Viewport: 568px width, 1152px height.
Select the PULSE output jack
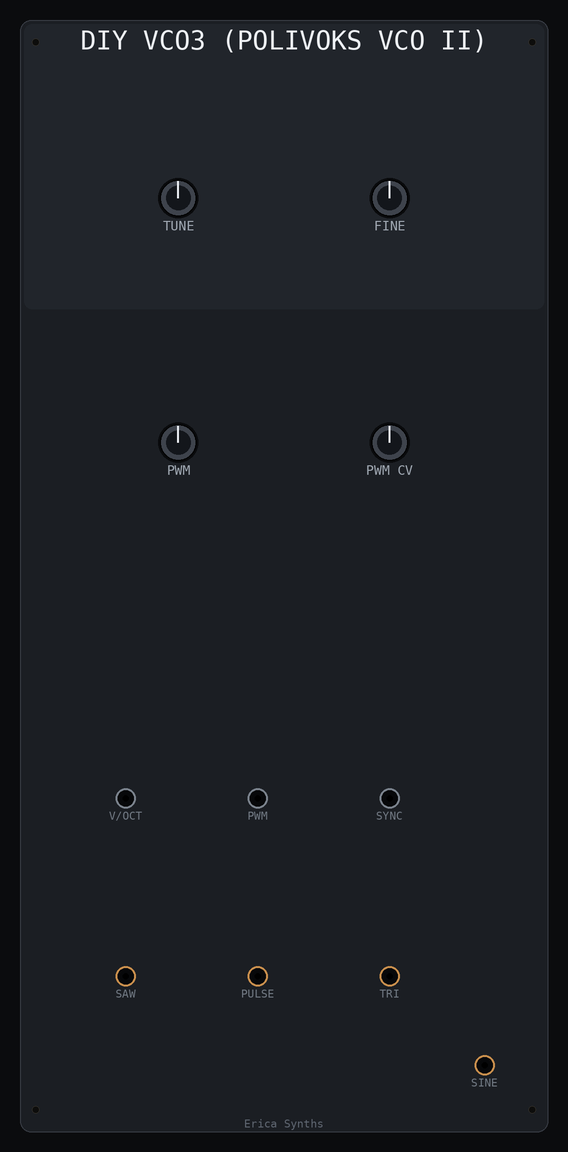258,976
